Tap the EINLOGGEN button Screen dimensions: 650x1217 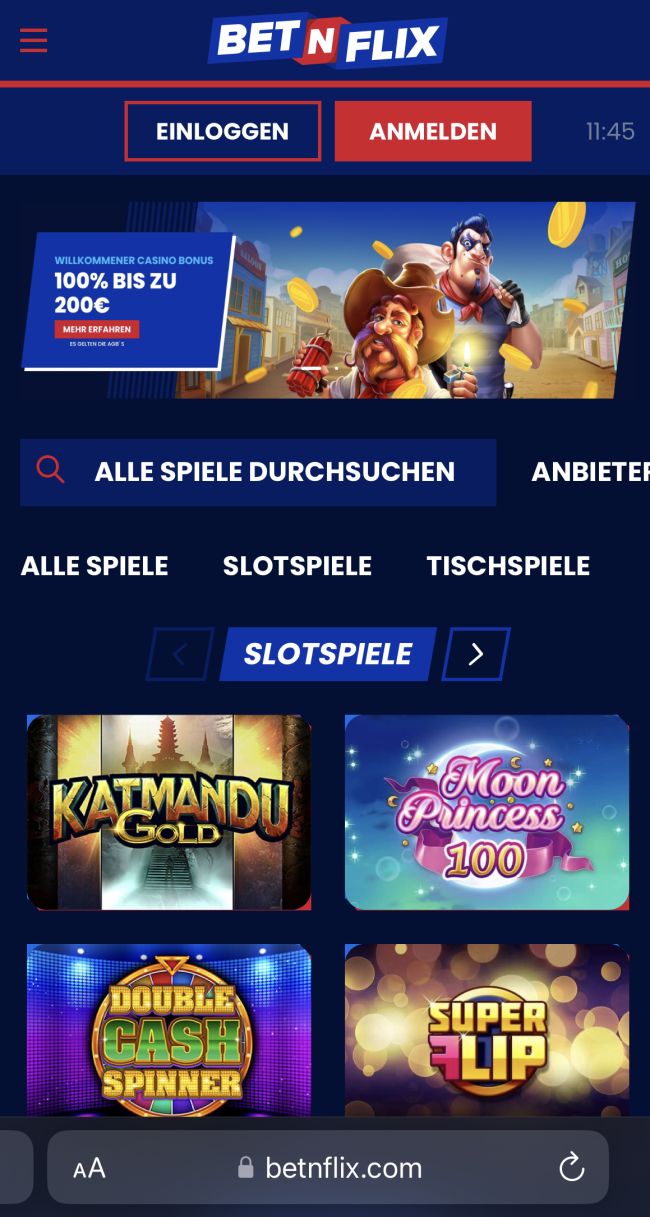[222, 131]
